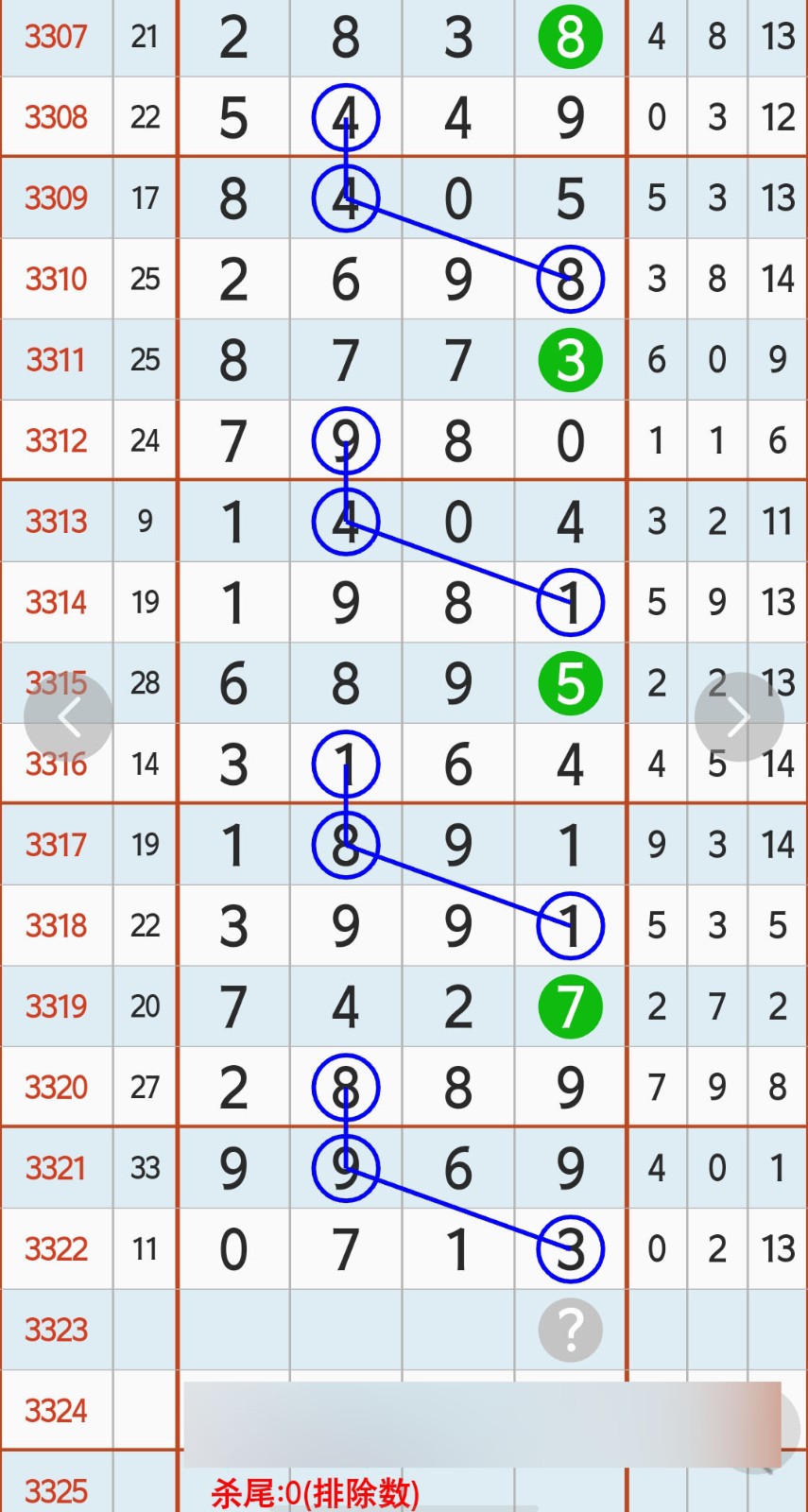Screen dimensions: 808x1512
Task: Click the sum value 33 for draw 3321
Action: point(144,1168)
